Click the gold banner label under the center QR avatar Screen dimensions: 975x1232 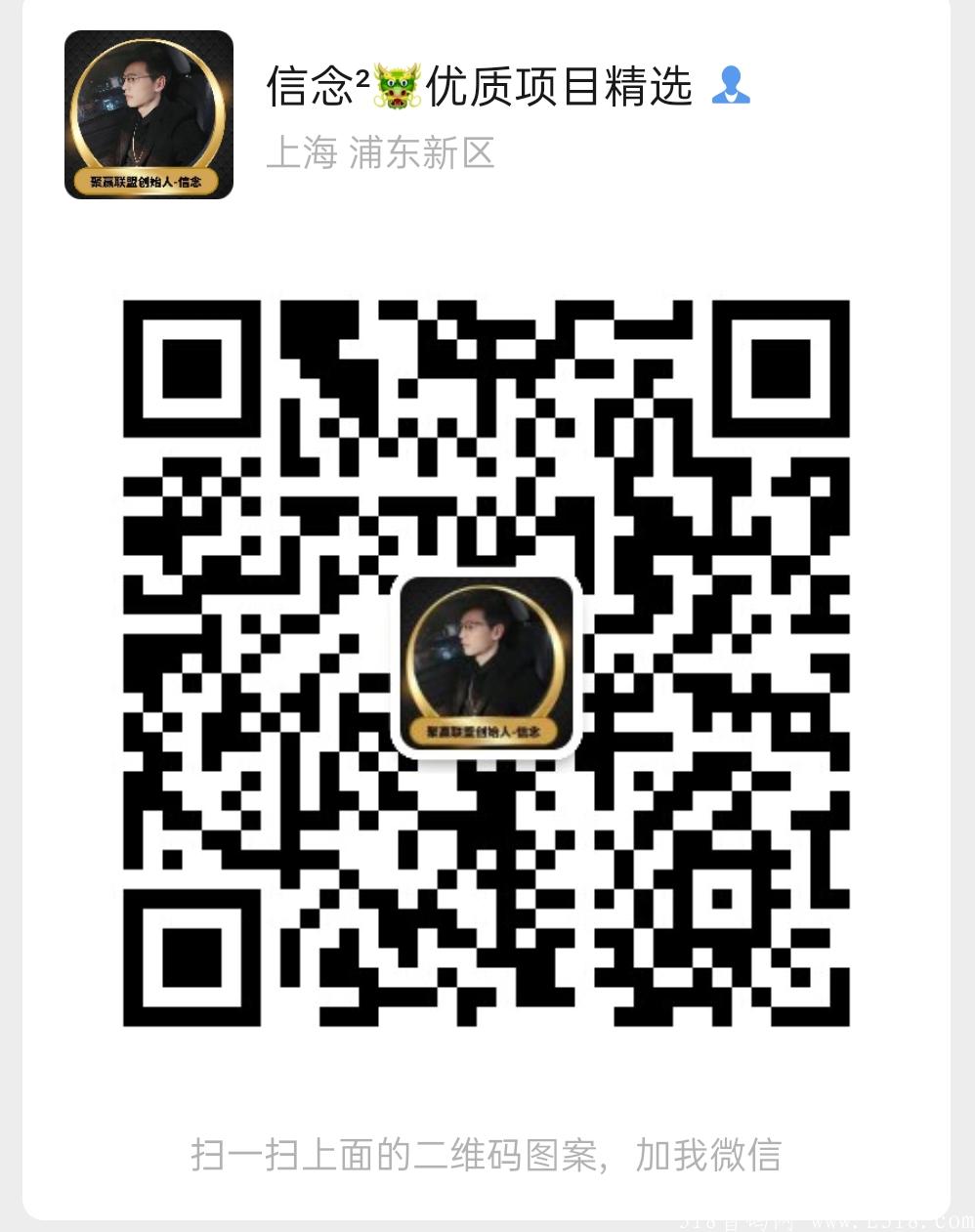[x=487, y=730]
